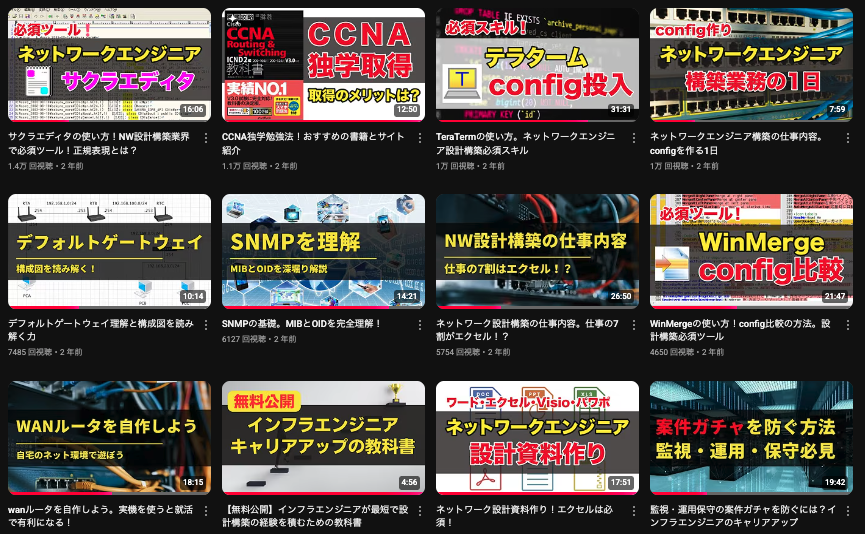Open options menu for WinMergeの使い方 video
The image size is (865, 534).
coord(848,325)
